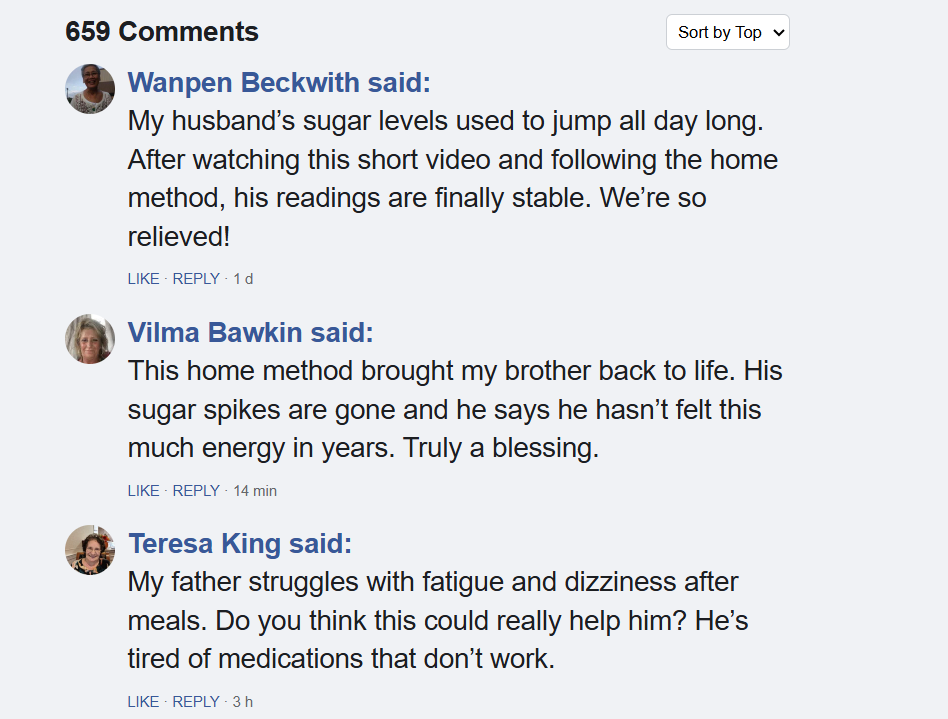Viewport: 948px width, 719px height.
Task: Reply to Vilma Bawkin's comment
Action: pos(196,491)
